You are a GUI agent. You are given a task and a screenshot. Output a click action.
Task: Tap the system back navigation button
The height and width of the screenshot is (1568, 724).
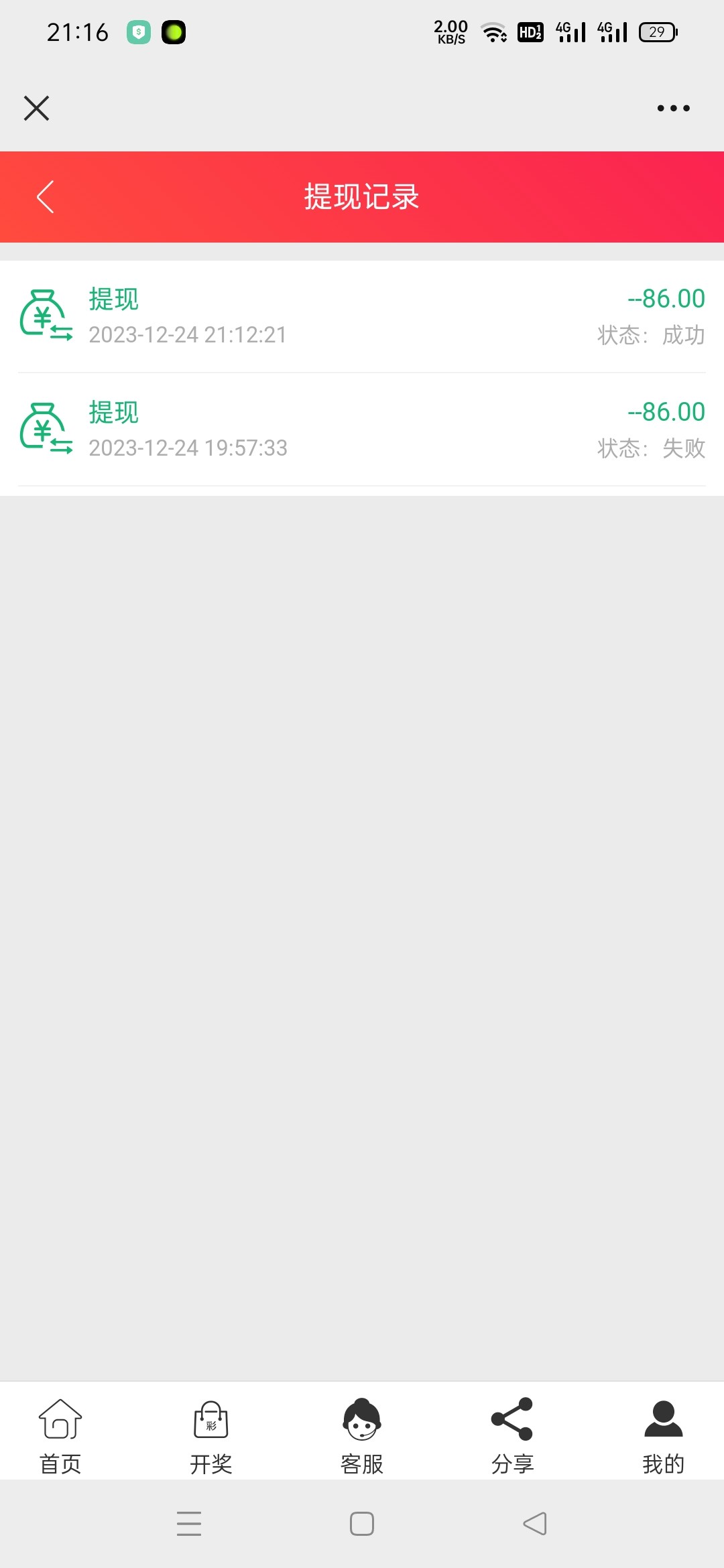pos(535,1524)
